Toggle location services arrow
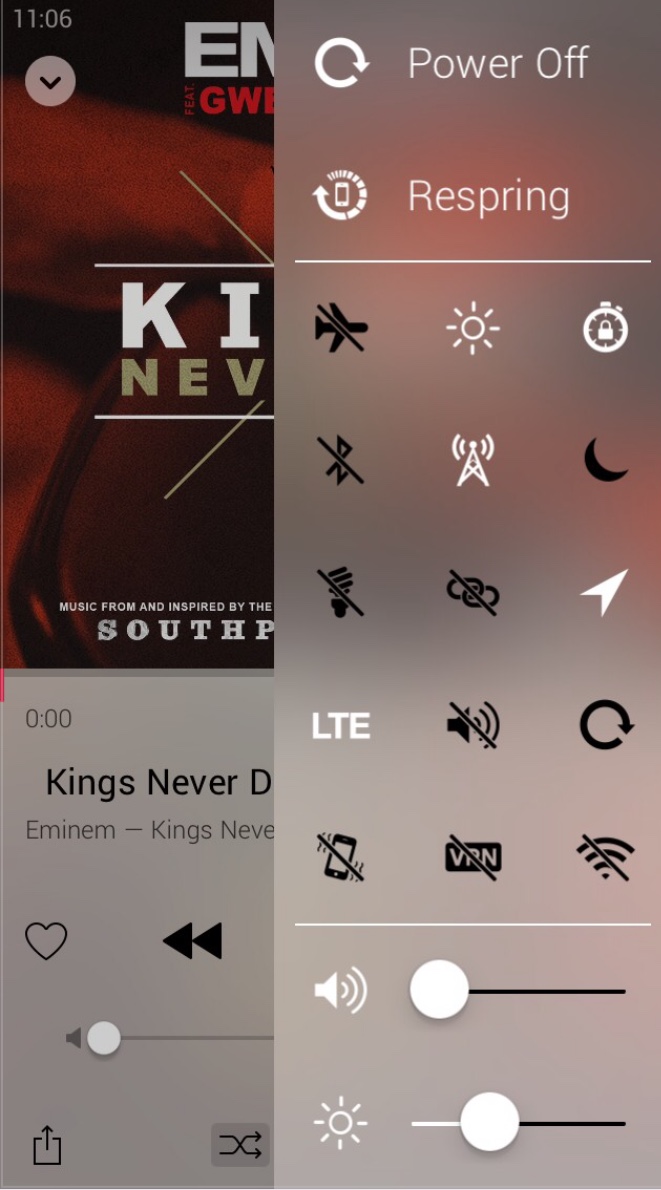 tap(605, 592)
